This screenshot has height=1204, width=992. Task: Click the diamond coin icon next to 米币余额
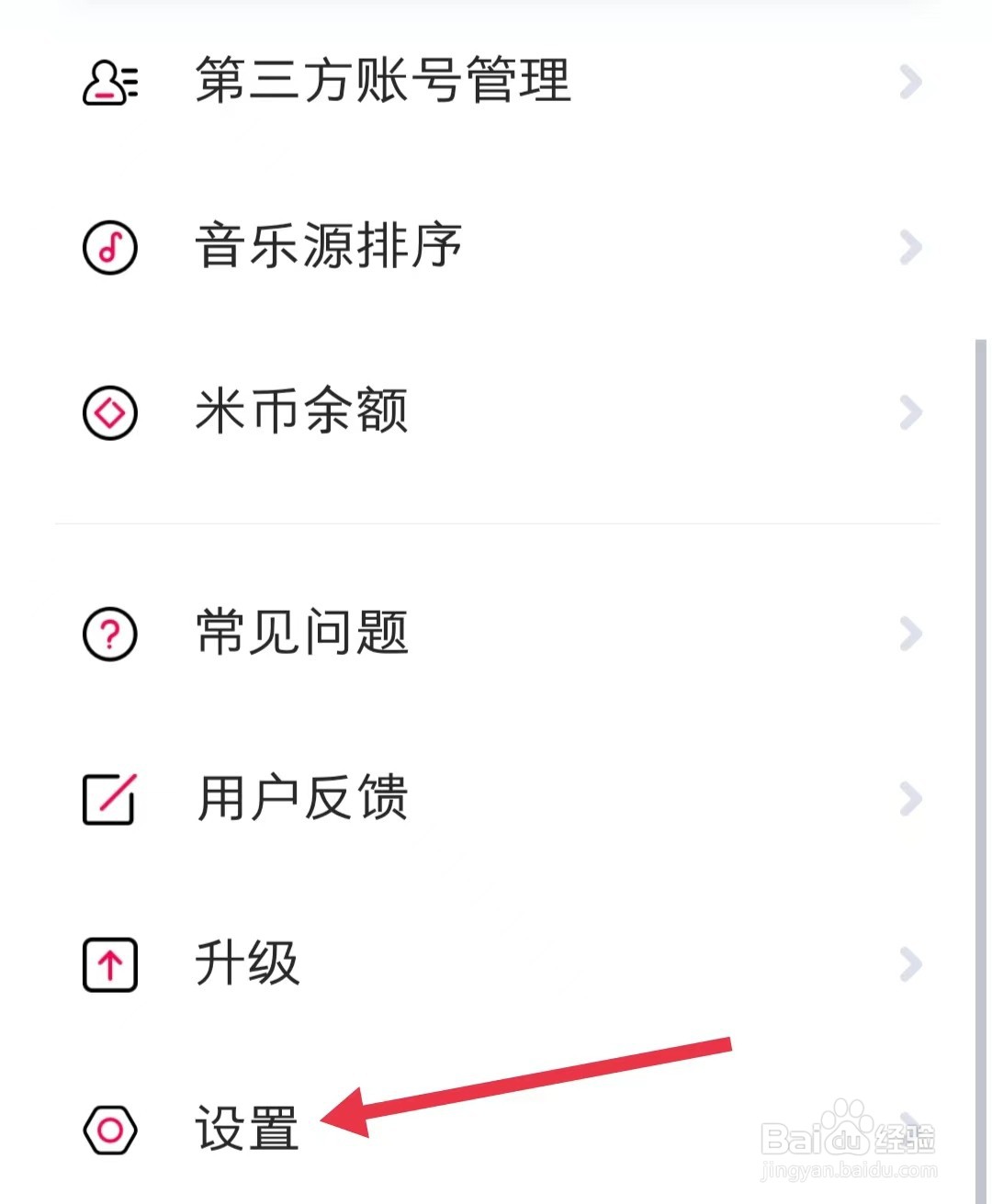109,413
